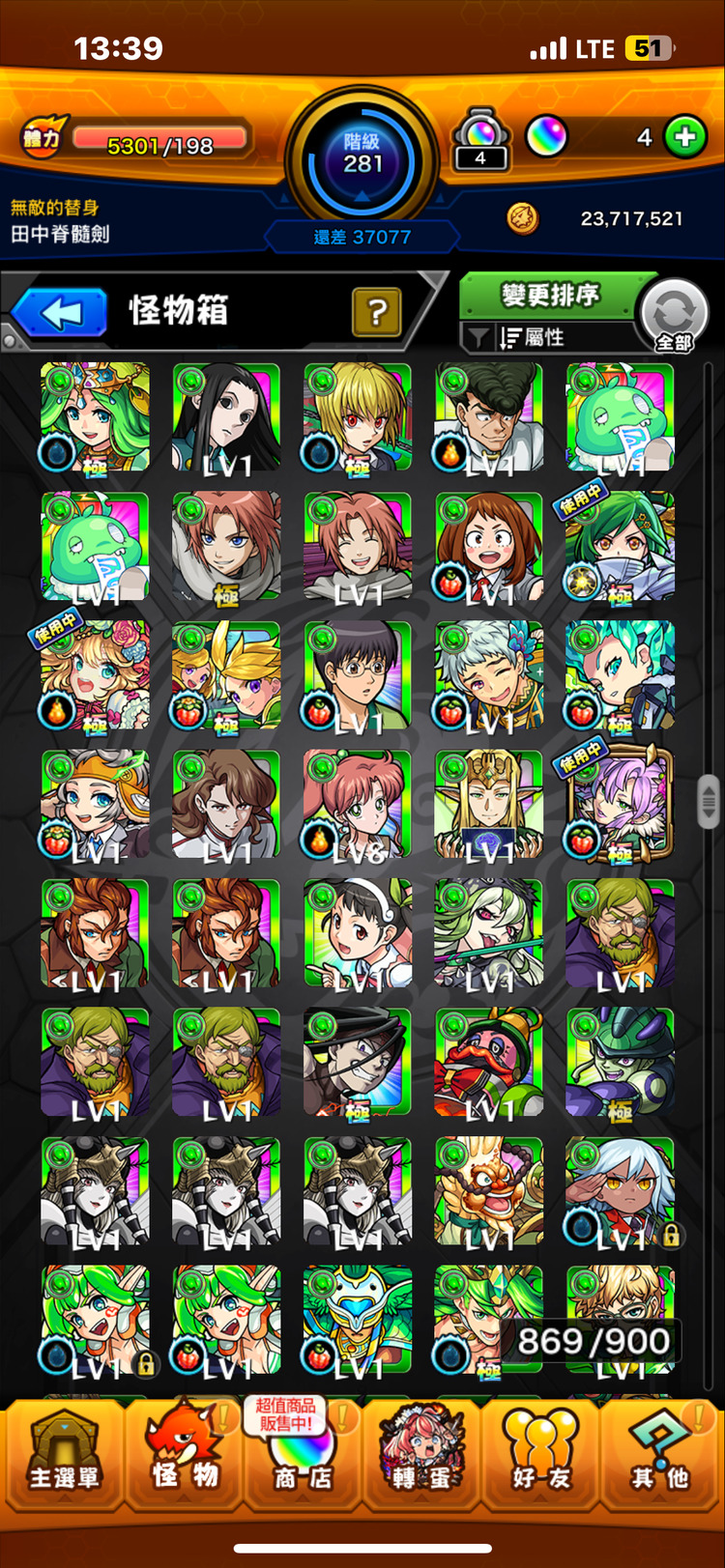Screen dimensions: 725x1568
Task: Switch to the 怪物 monster tab
Action: tap(185, 1451)
